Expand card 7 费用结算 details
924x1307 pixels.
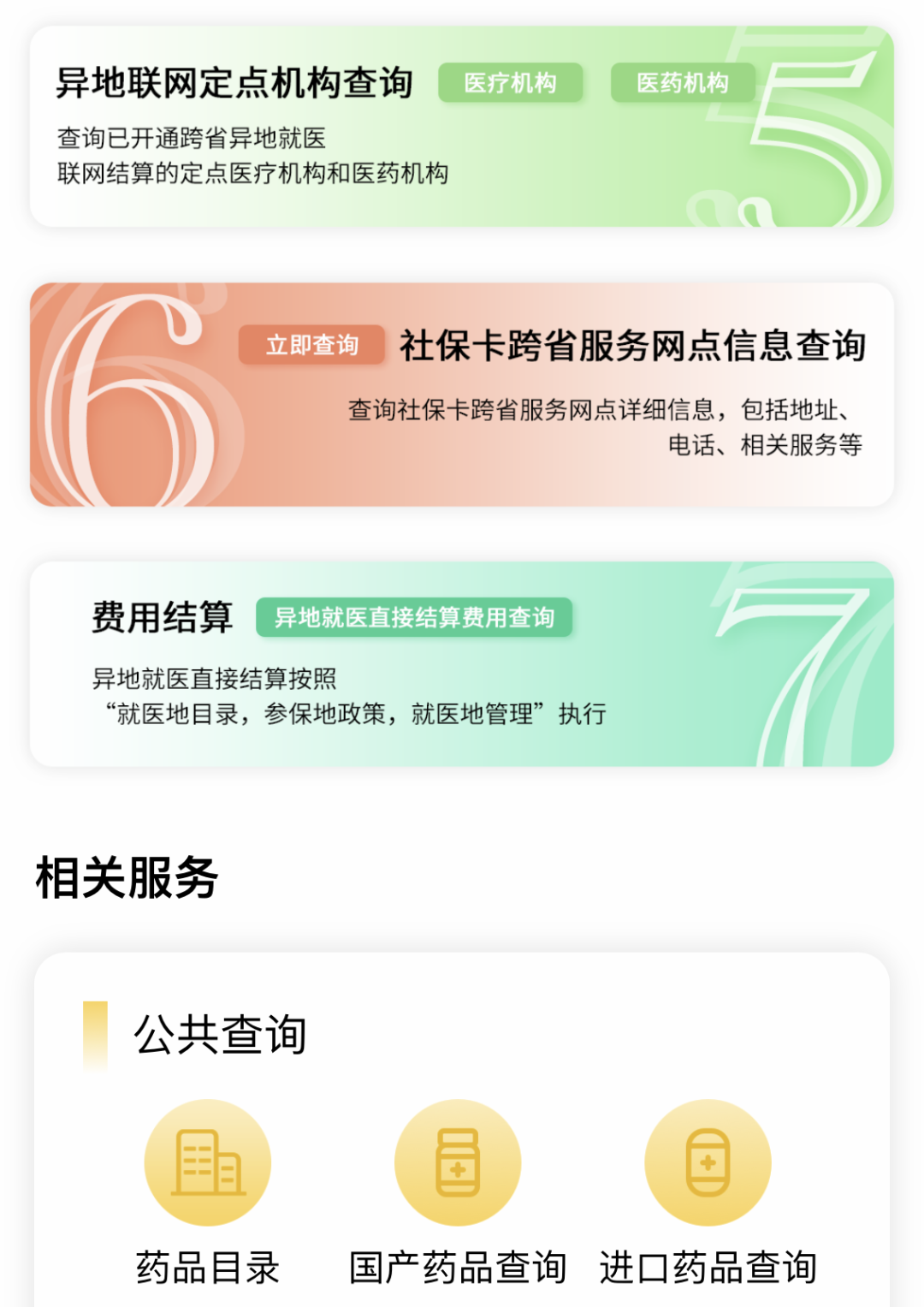(462, 668)
